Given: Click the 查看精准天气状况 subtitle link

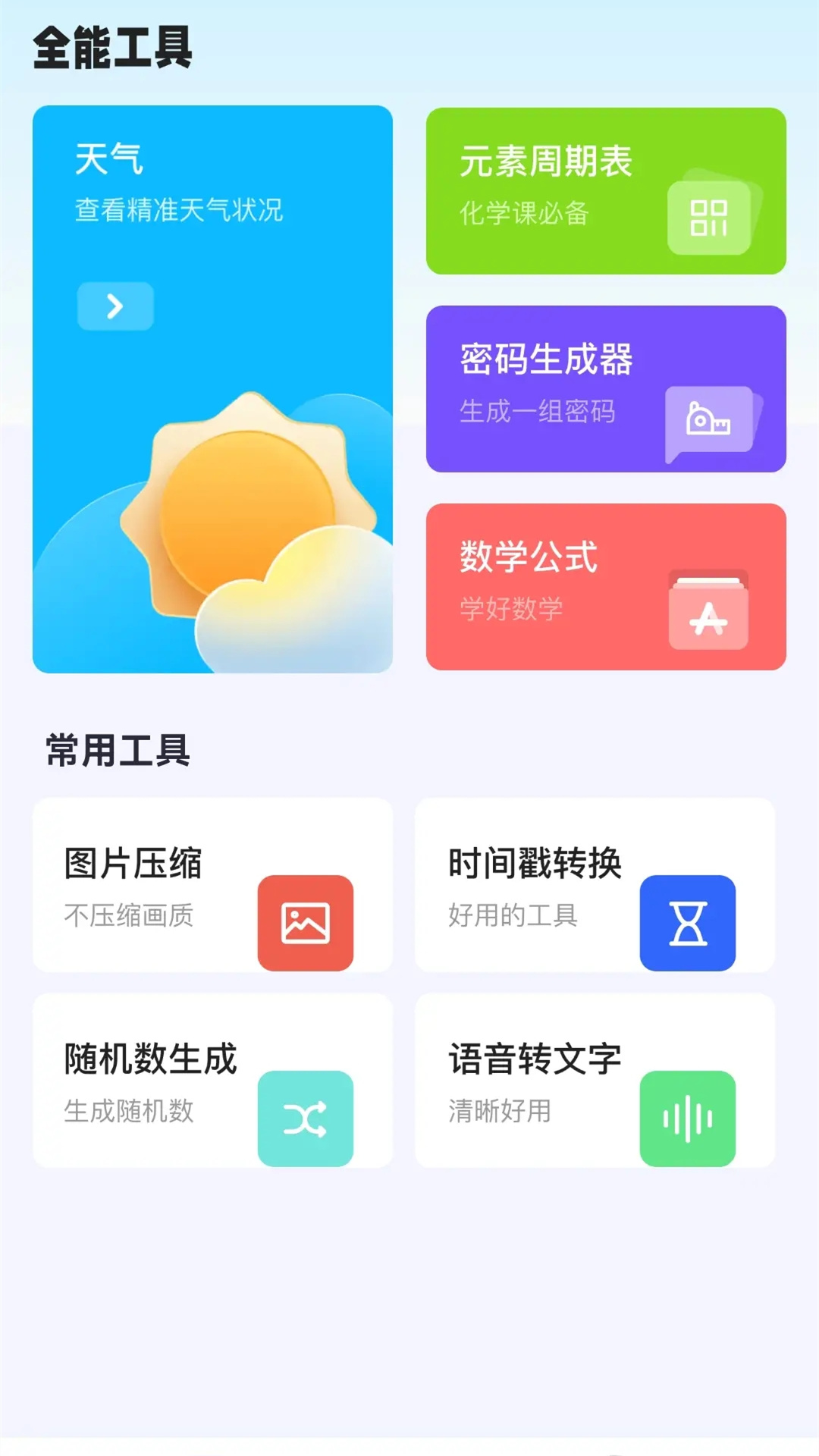Looking at the screenshot, I should point(178,211).
